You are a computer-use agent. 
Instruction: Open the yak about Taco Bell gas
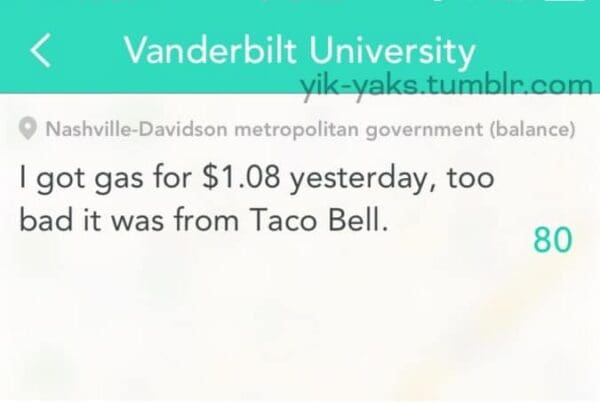pyautogui.click(x=256, y=201)
